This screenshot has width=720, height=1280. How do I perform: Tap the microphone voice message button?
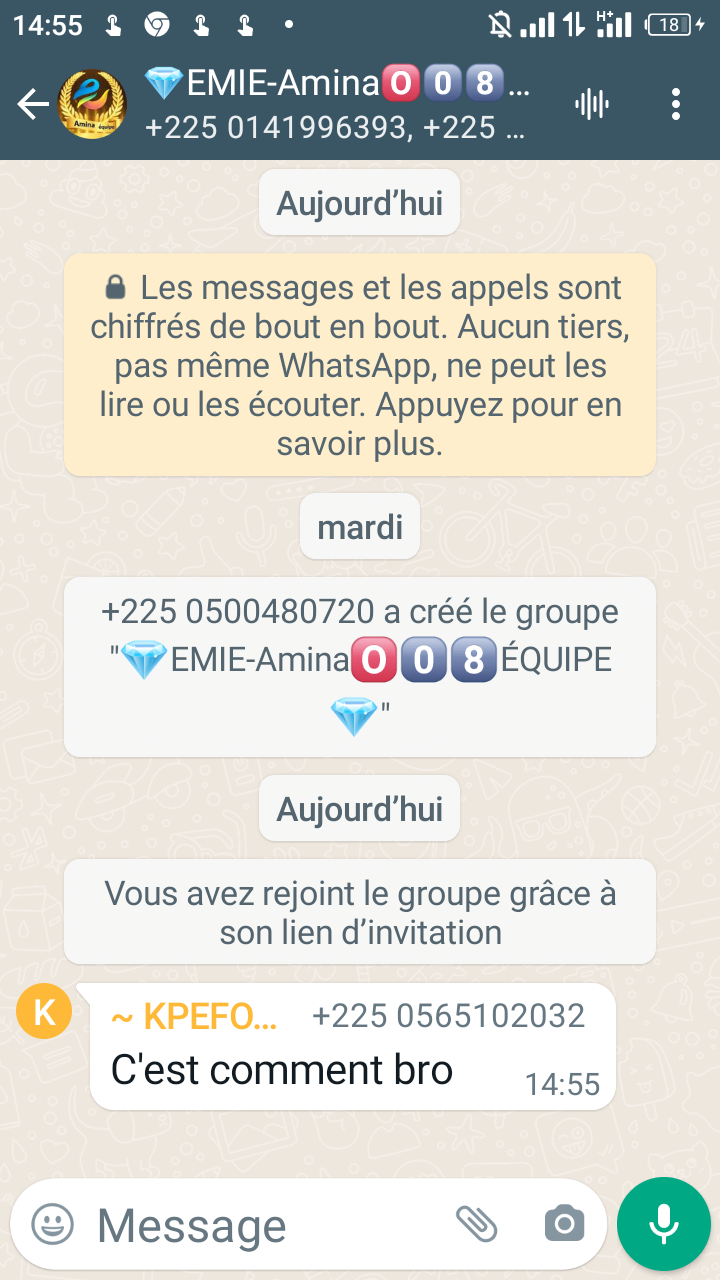pyautogui.click(x=664, y=1224)
